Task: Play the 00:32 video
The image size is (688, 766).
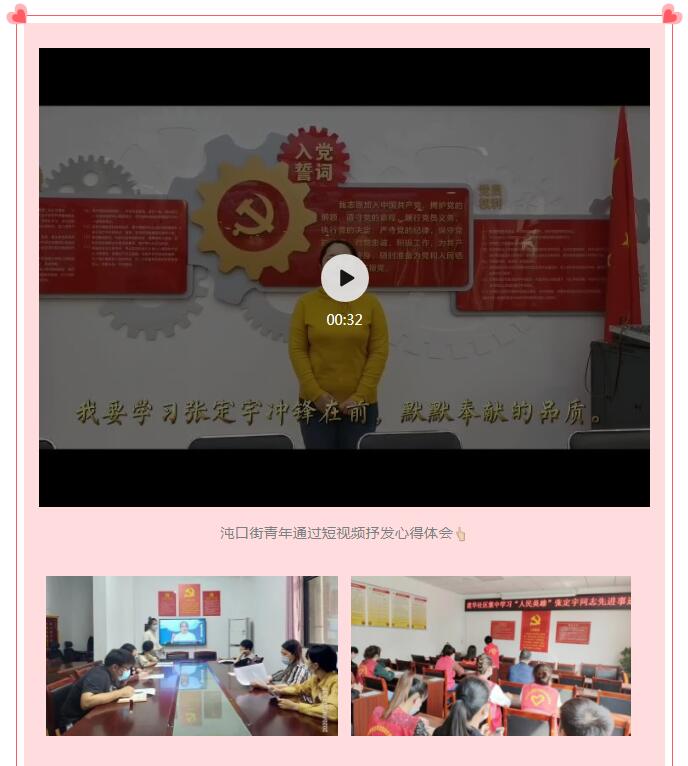Action: 344,278
